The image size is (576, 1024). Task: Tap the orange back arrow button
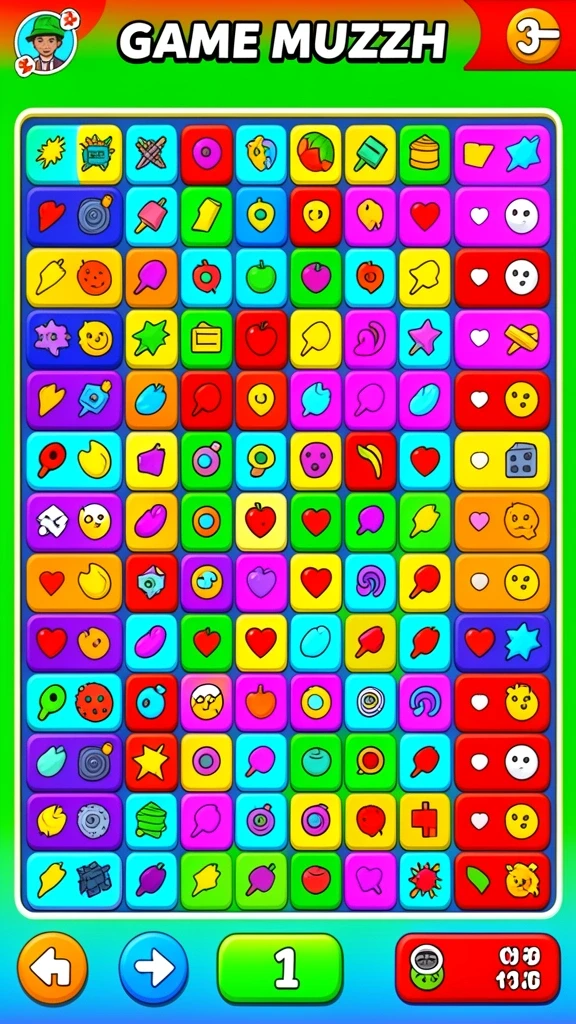[x=52, y=967]
